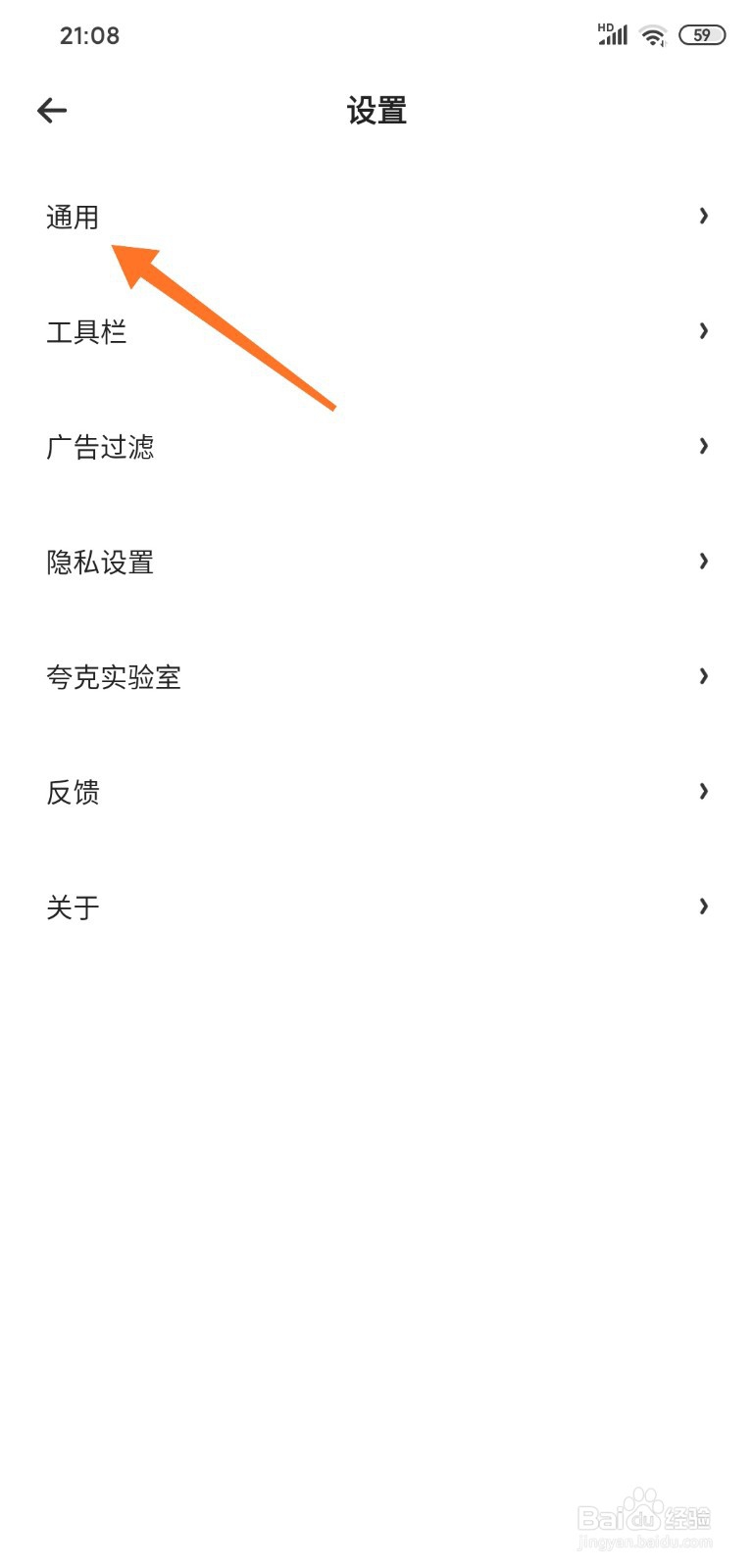
Task: Tap the 设置 page title
Action: pyautogui.click(x=376, y=111)
